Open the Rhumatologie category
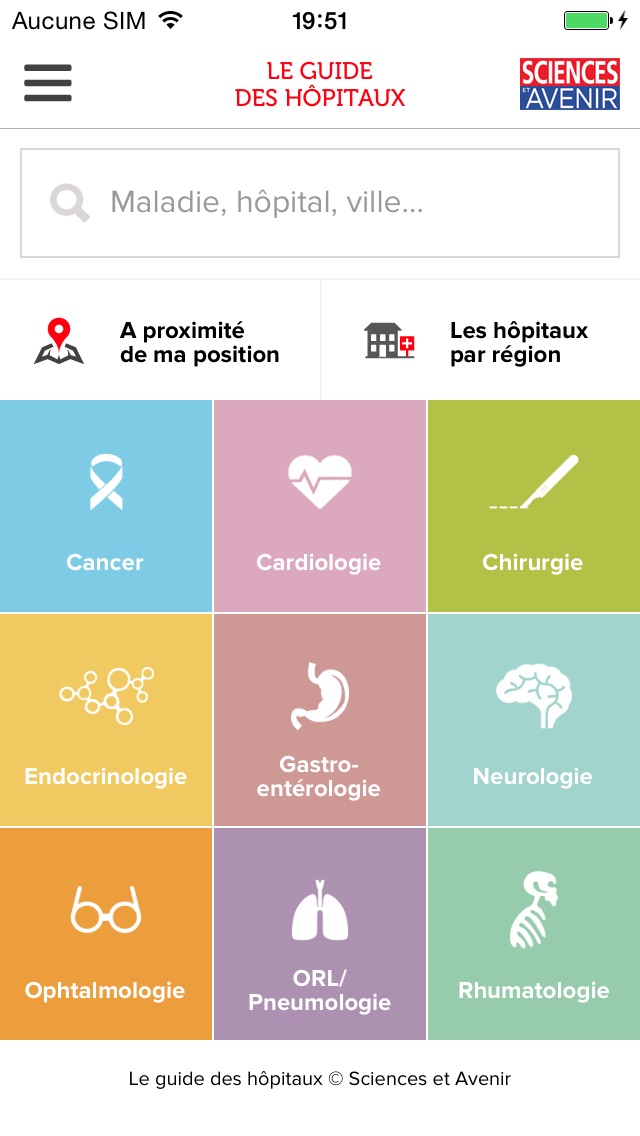The image size is (640, 1136). (x=534, y=934)
